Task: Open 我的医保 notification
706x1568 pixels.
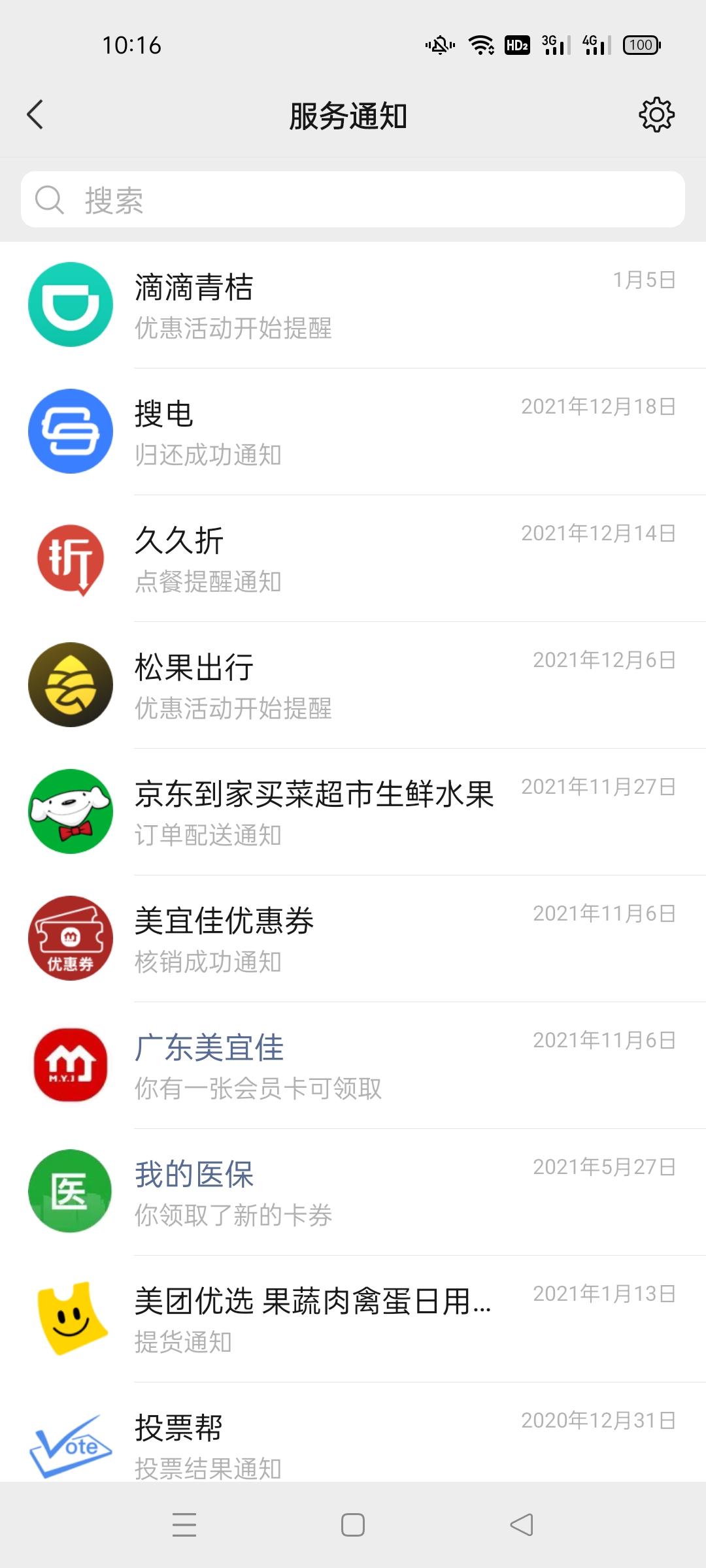Action: coord(353,1192)
